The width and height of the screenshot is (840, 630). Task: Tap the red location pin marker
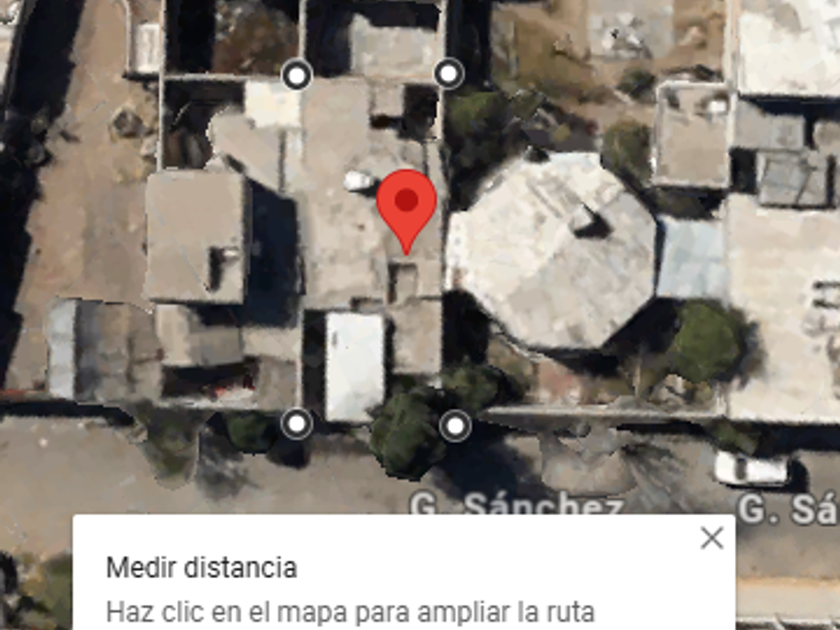pos(406,204)
